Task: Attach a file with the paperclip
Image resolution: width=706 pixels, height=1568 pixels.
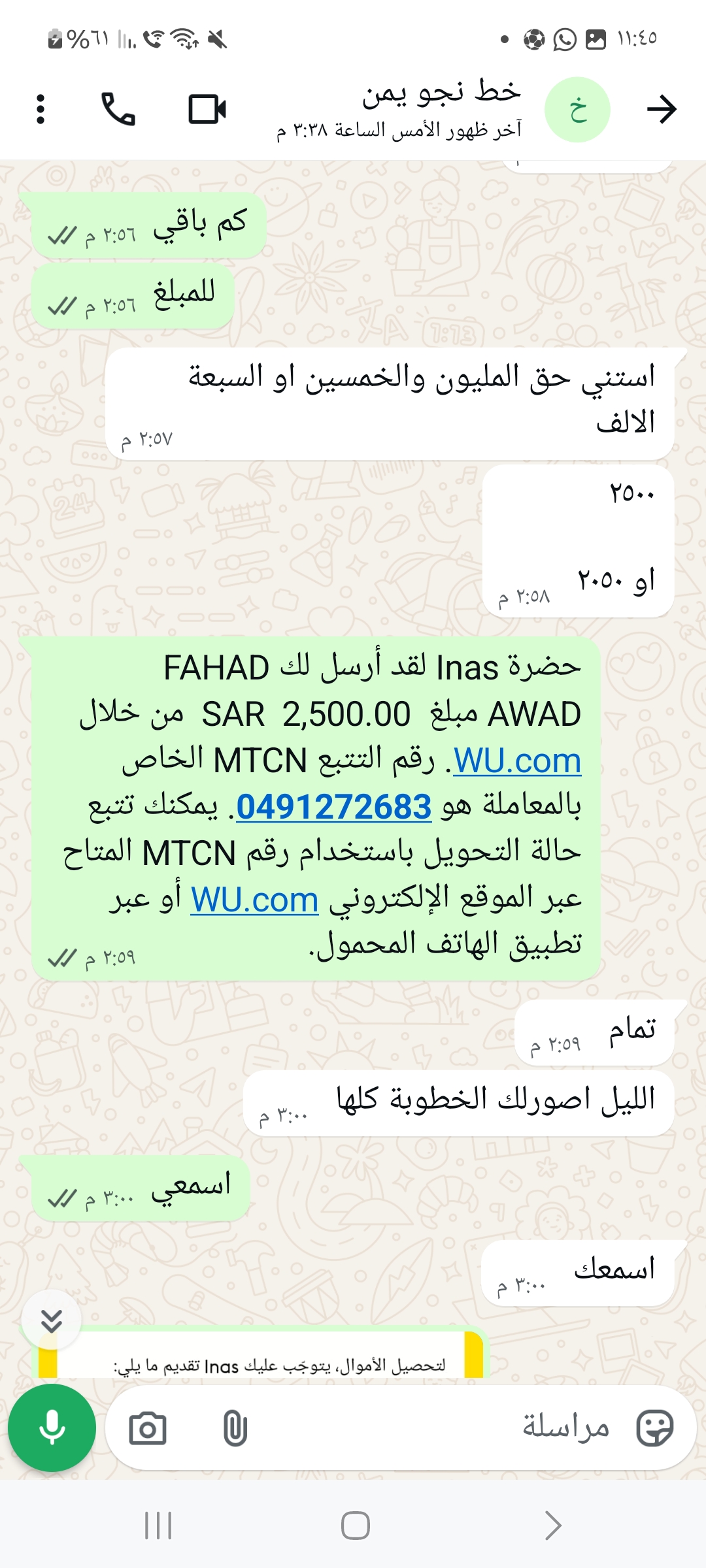Action: click(x=235, y=1429)
